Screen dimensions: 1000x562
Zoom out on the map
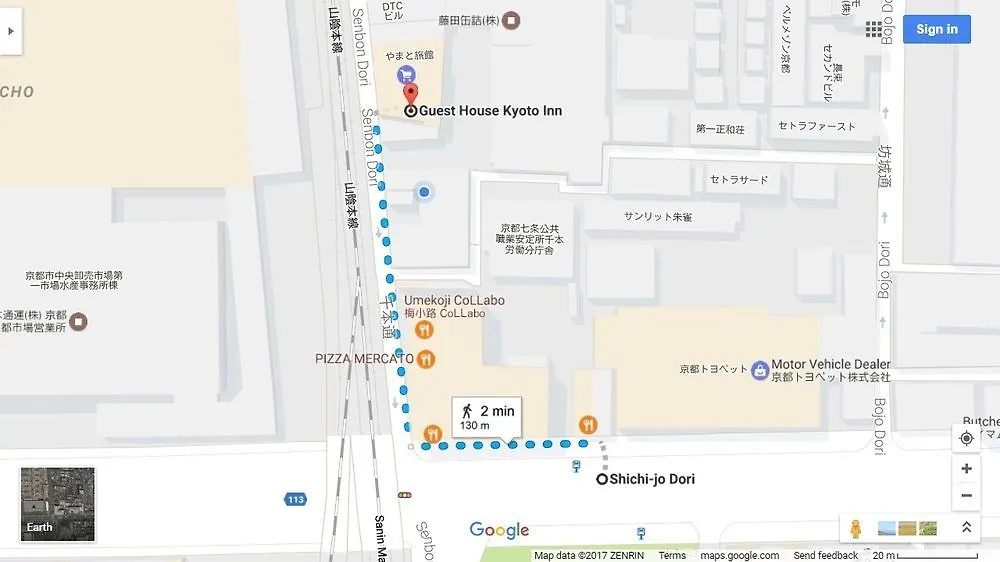966,495
